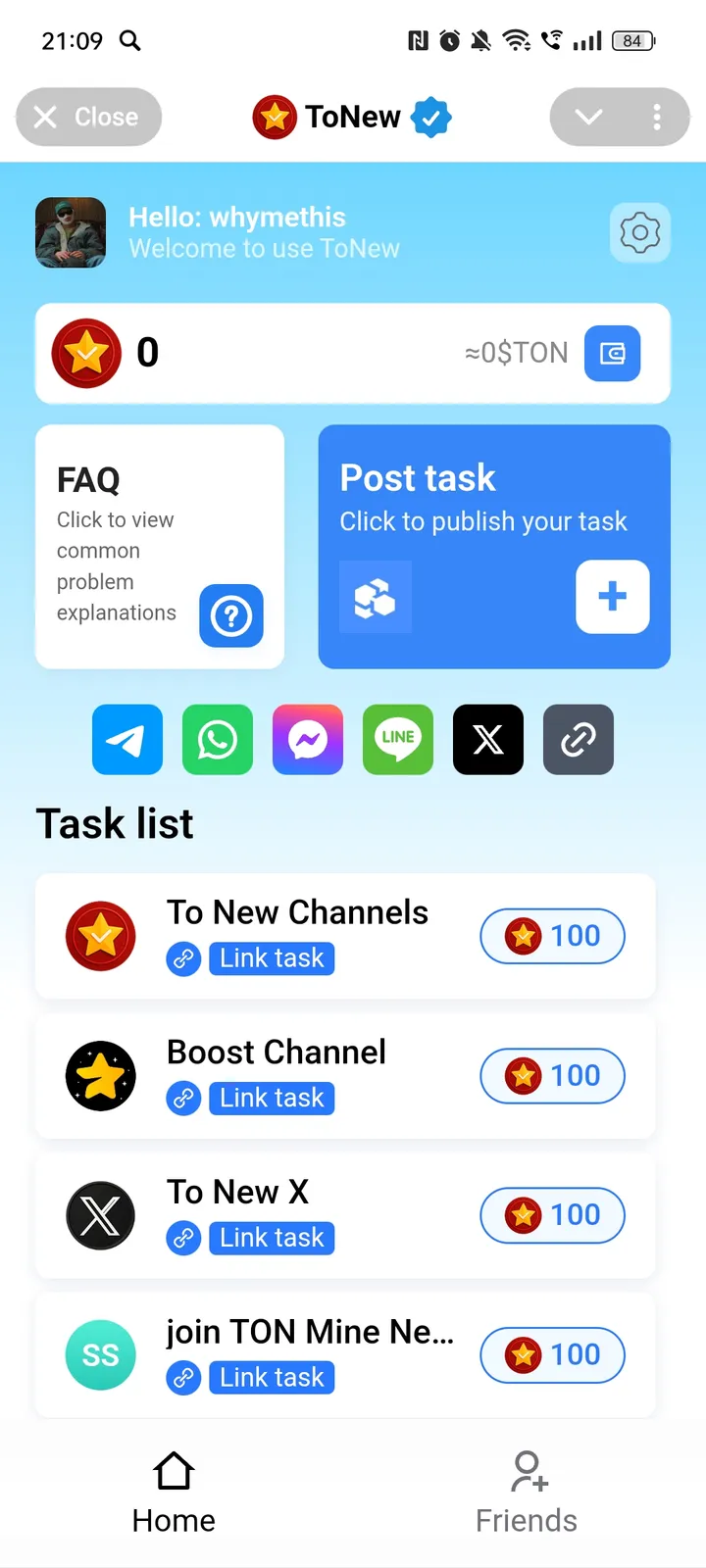Viewport: 706px width, 1568px height.
Task: Open the wallet icon next to 0$TON
Action: [612, 353]
